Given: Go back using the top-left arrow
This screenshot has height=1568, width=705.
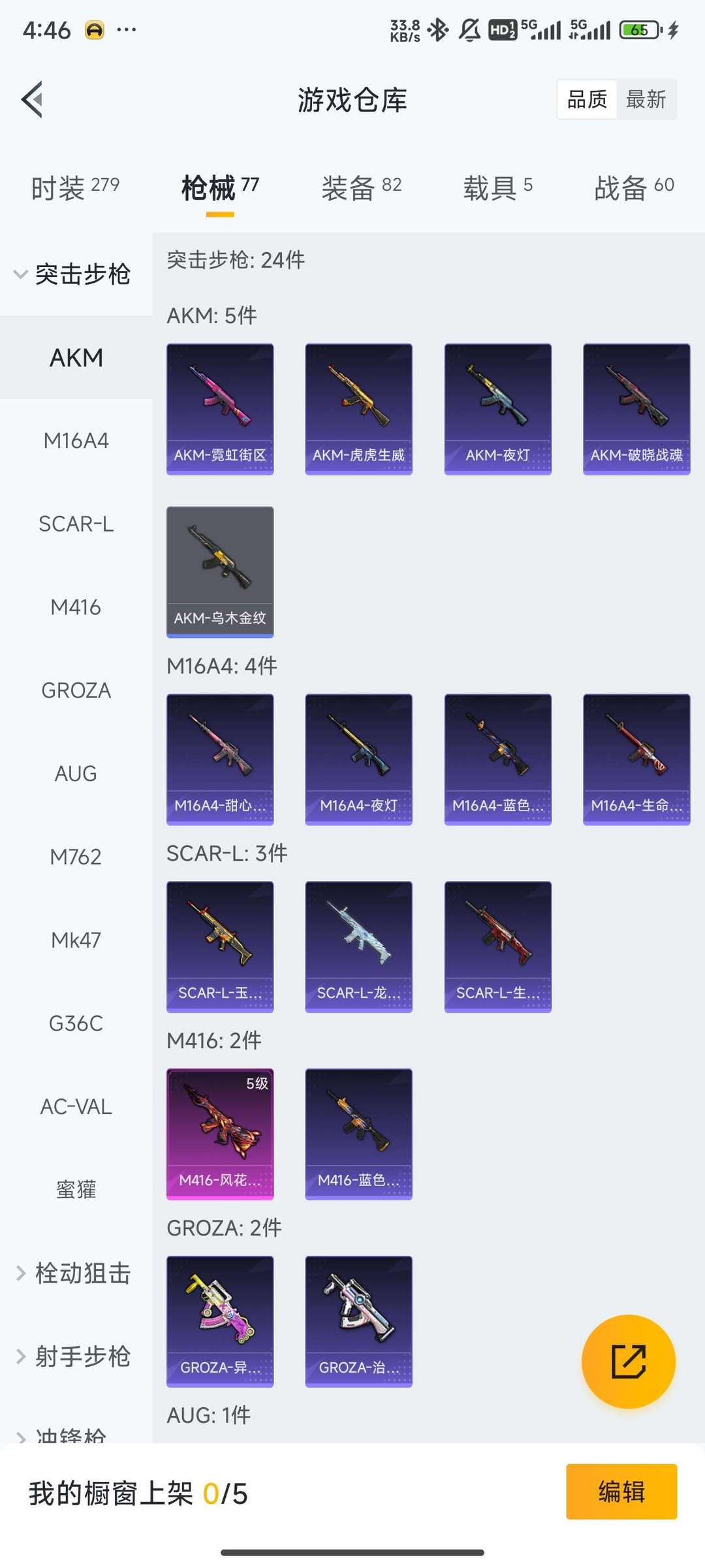Looking at the screenshot, I should coord(33,99).
